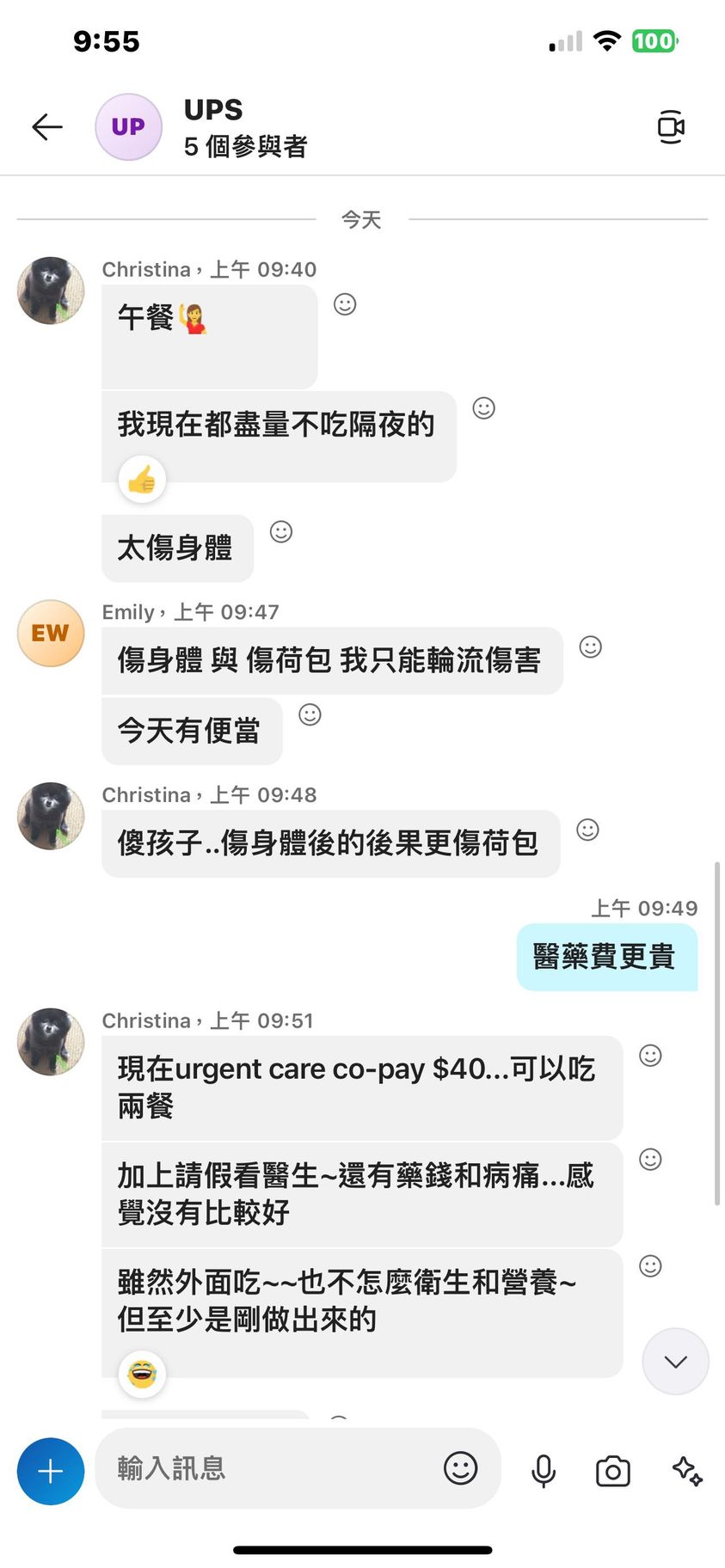
Task: View thumbs-up reaction on 我現在都盡量不吃隔夜的
Action: pyautogui.click(x=142, y=480)
